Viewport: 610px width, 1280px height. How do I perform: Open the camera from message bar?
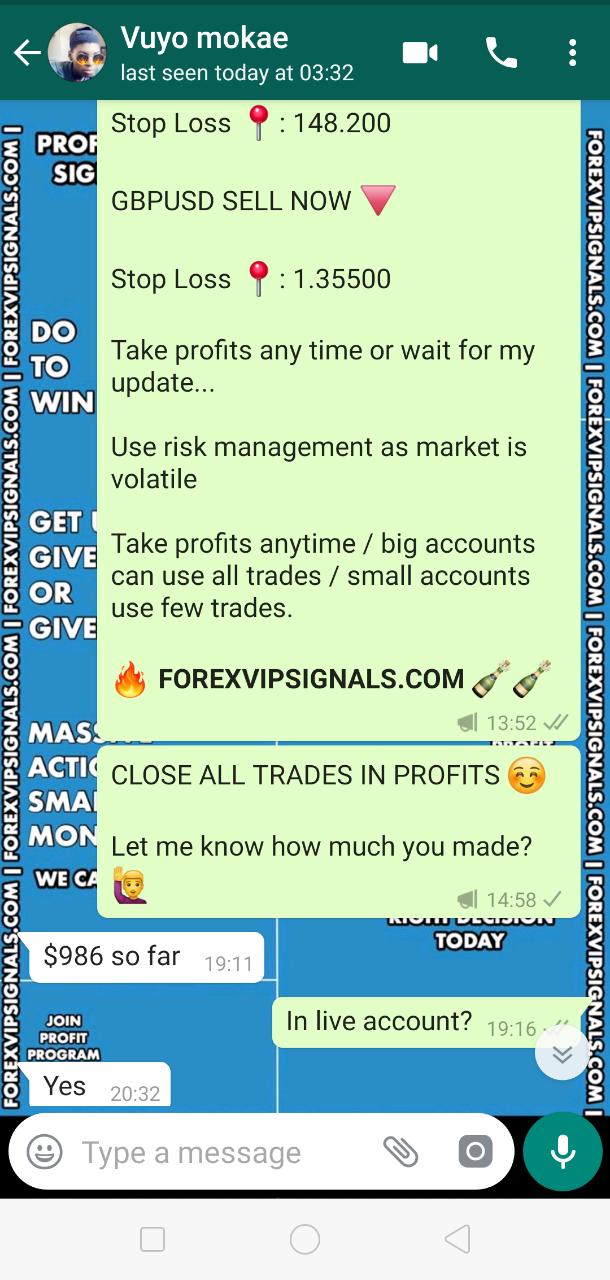[475, 1152]
